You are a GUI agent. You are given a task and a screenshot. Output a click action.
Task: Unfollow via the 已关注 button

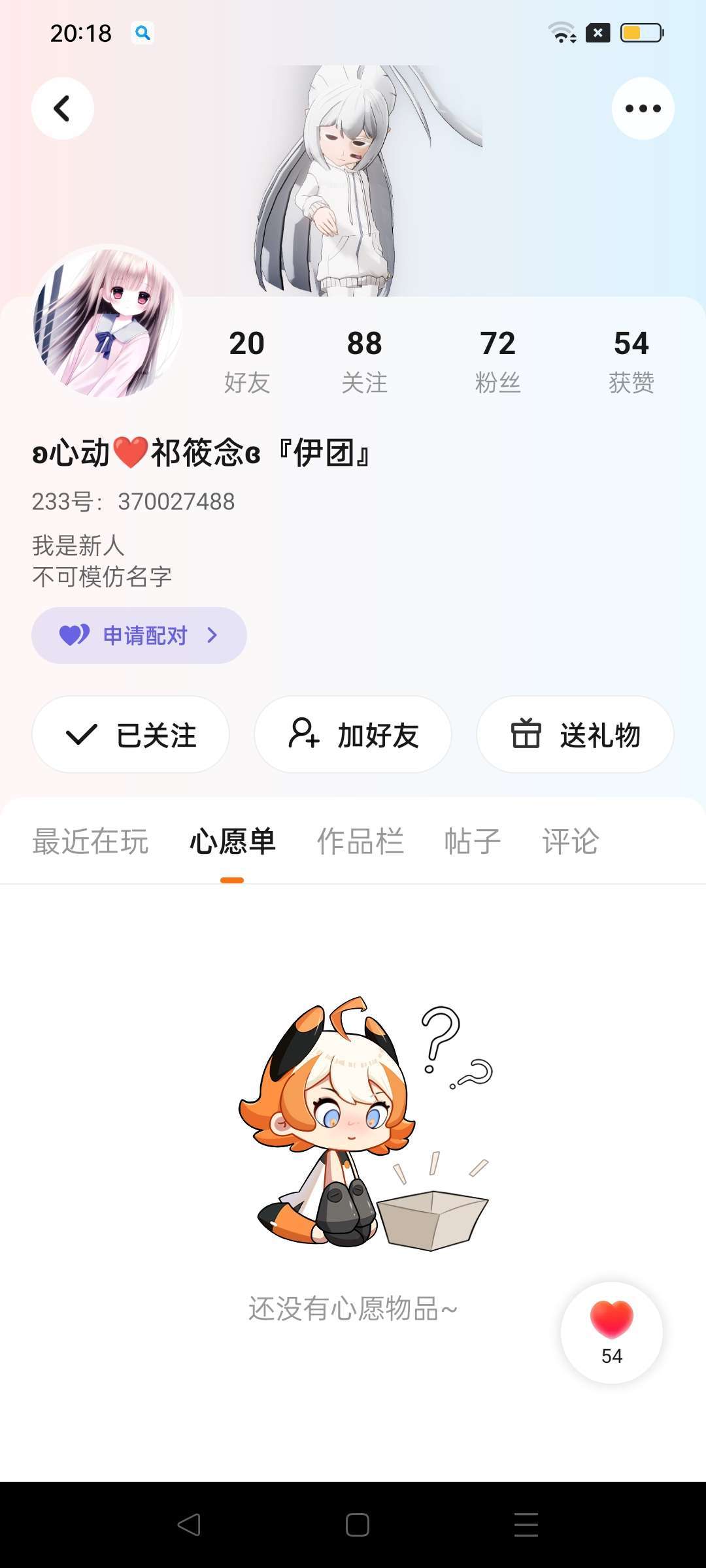131,734
